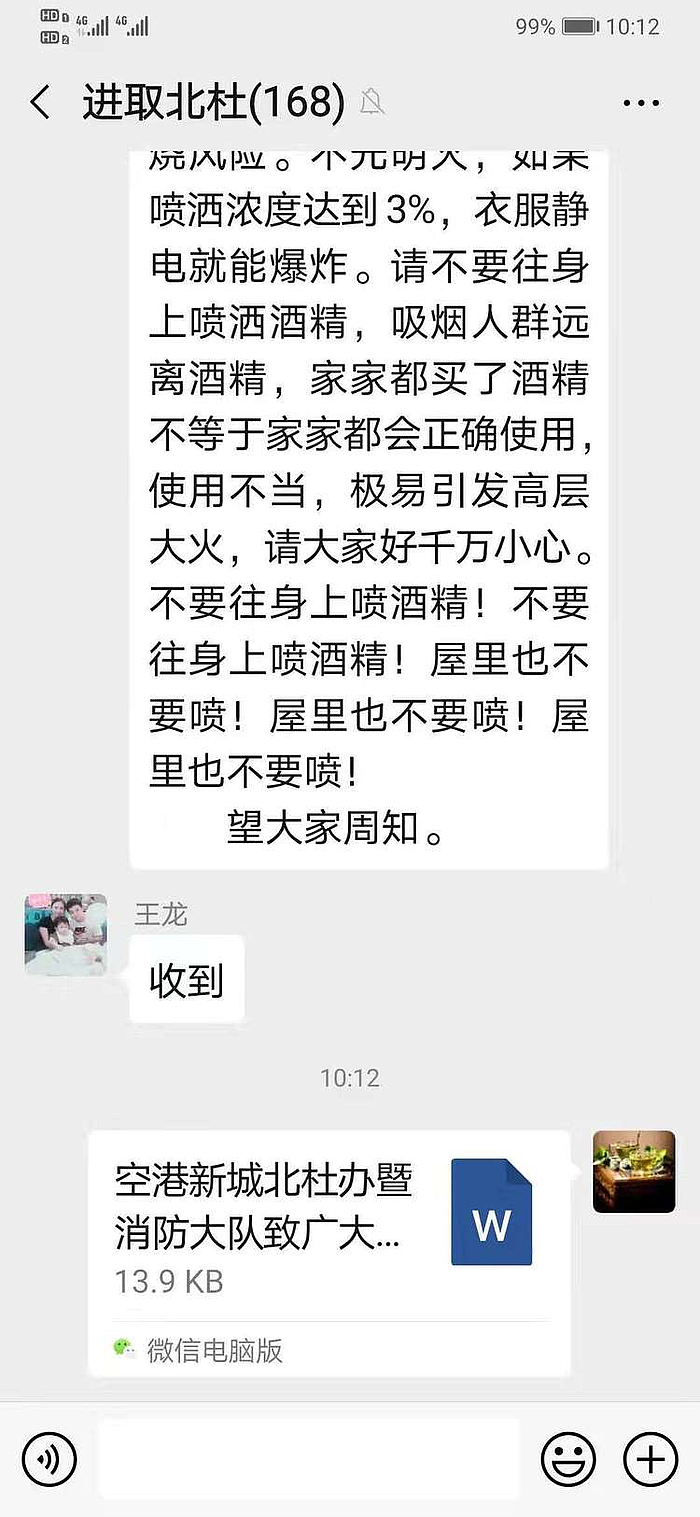Screen dimensions: 700x1517
Task: View the sender's tea avatar profile
Action: [x=633, y=1172]
